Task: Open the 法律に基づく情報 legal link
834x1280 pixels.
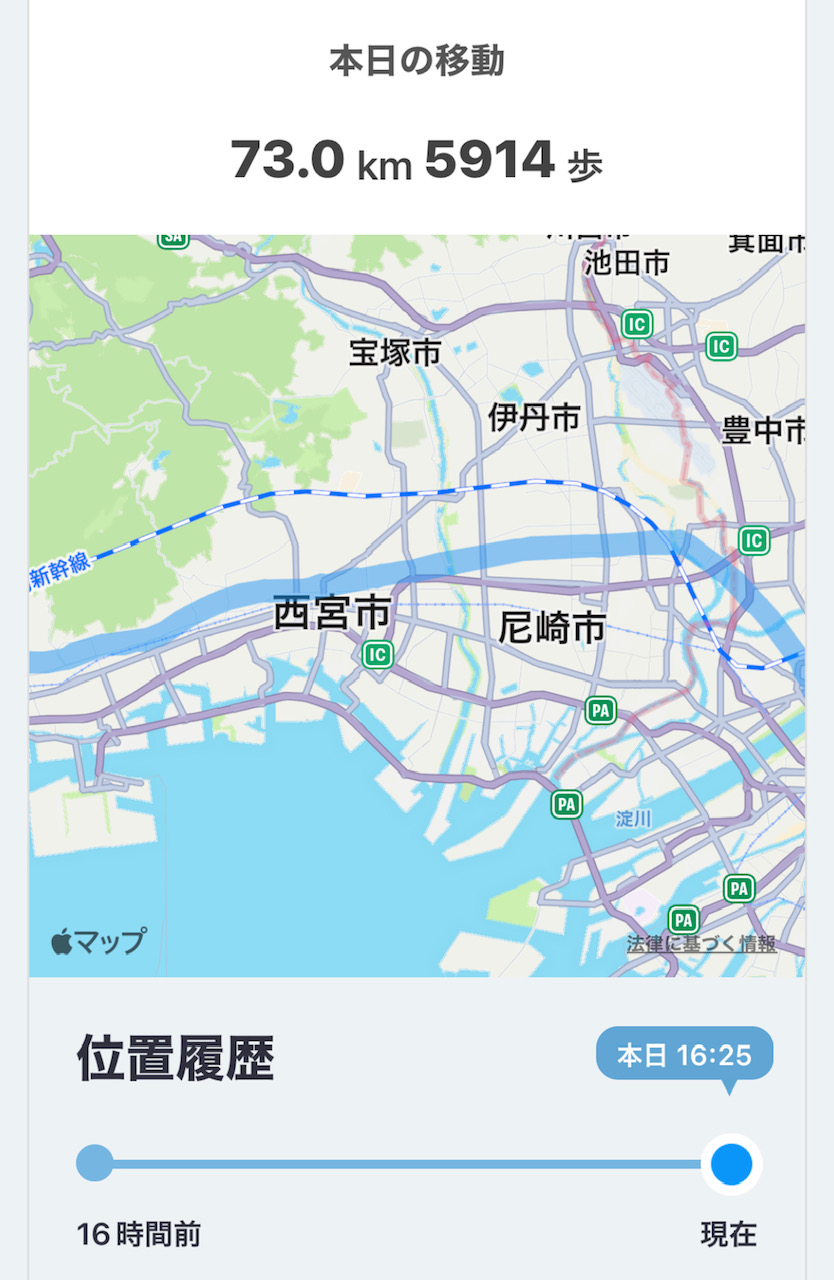Action: pos(701,943)
